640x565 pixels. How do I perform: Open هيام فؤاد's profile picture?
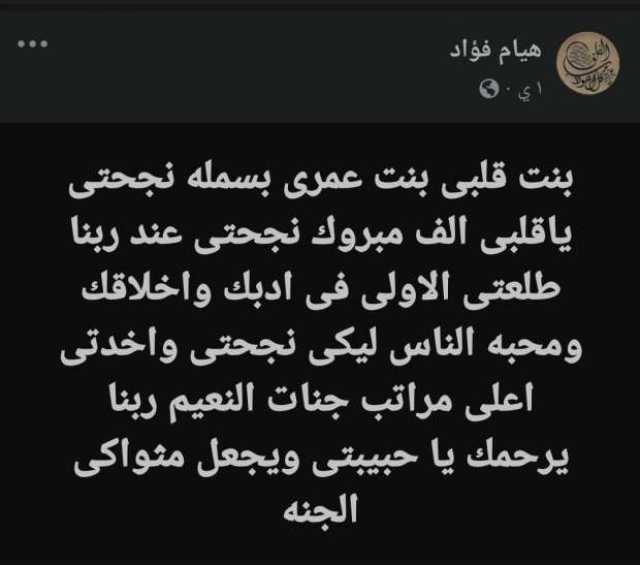coord(587,62)
